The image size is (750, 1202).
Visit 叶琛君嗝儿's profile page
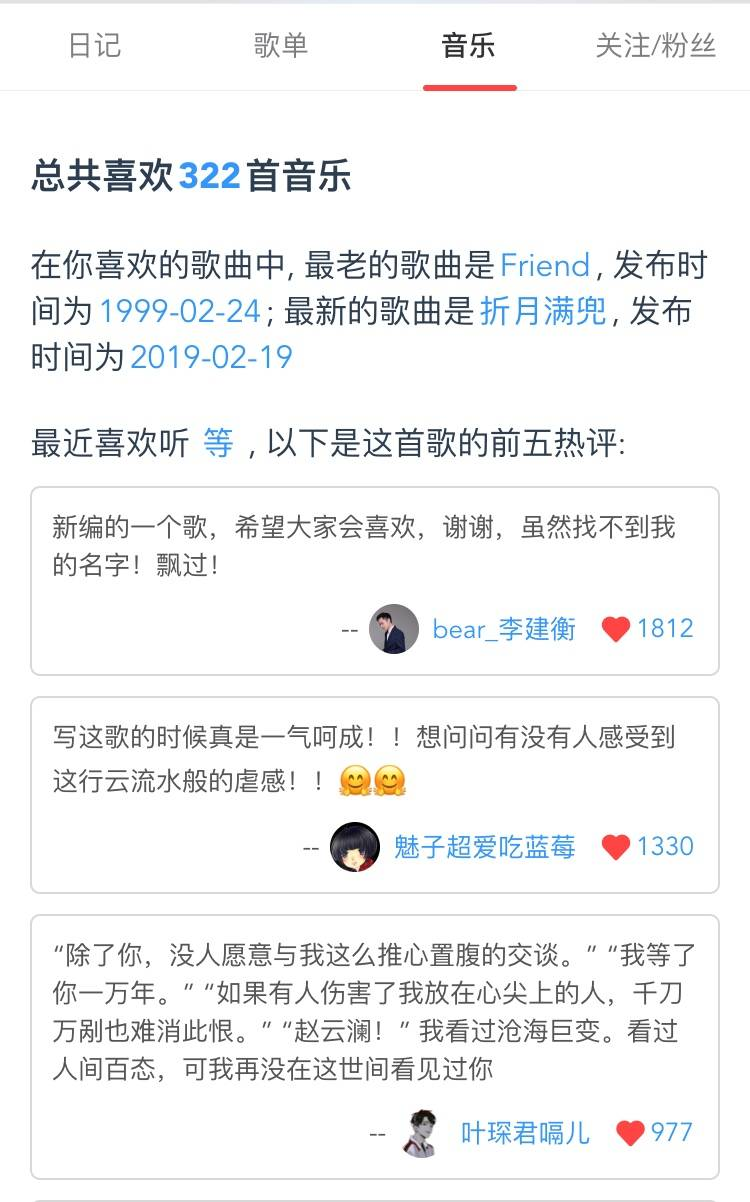click(x=525, y=1133)
